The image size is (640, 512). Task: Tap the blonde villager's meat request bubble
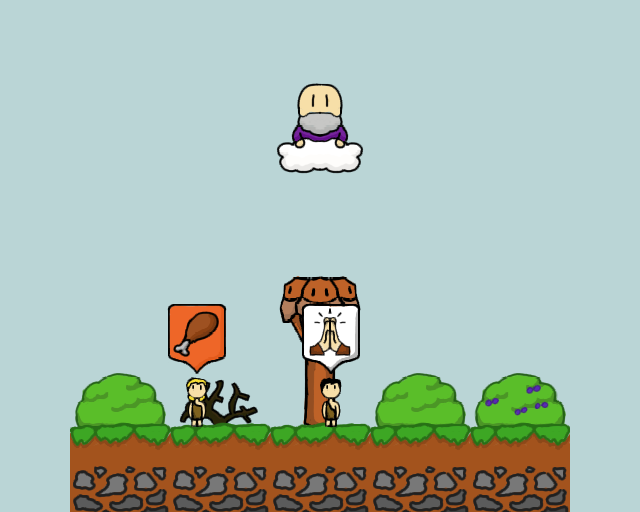(x=197, y=333)
